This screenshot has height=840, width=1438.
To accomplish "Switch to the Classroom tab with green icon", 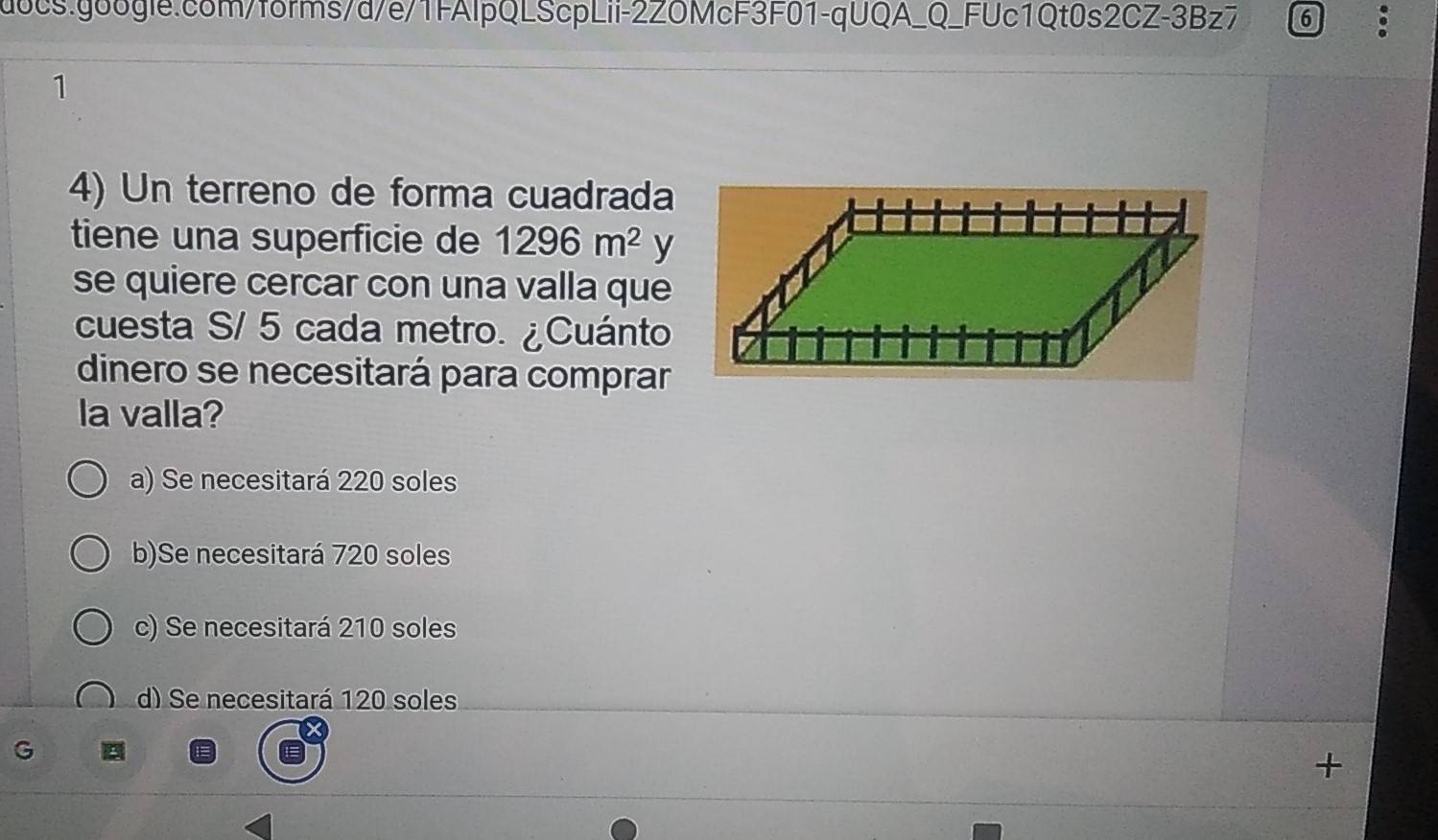I will pos(114,753).
